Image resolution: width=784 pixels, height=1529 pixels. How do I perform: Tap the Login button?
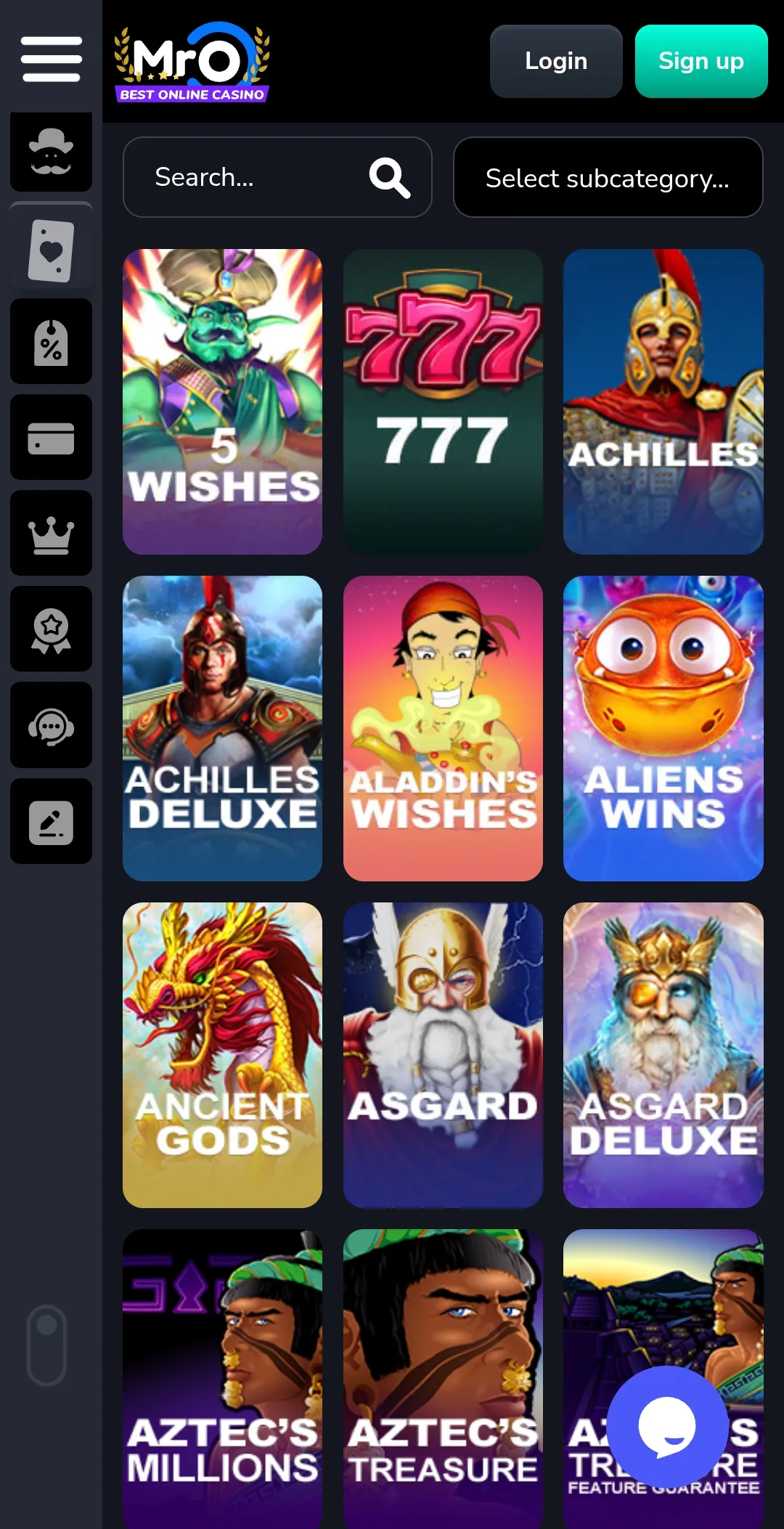(556, 61)
